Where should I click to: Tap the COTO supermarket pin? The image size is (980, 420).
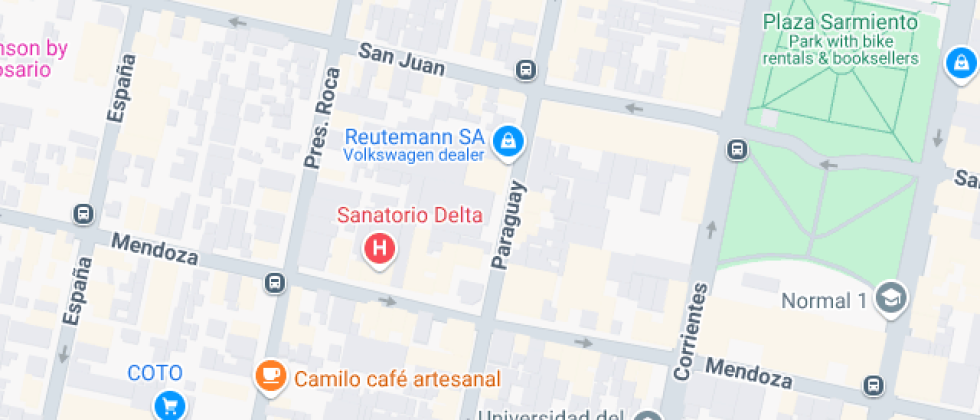click(169, 404)
